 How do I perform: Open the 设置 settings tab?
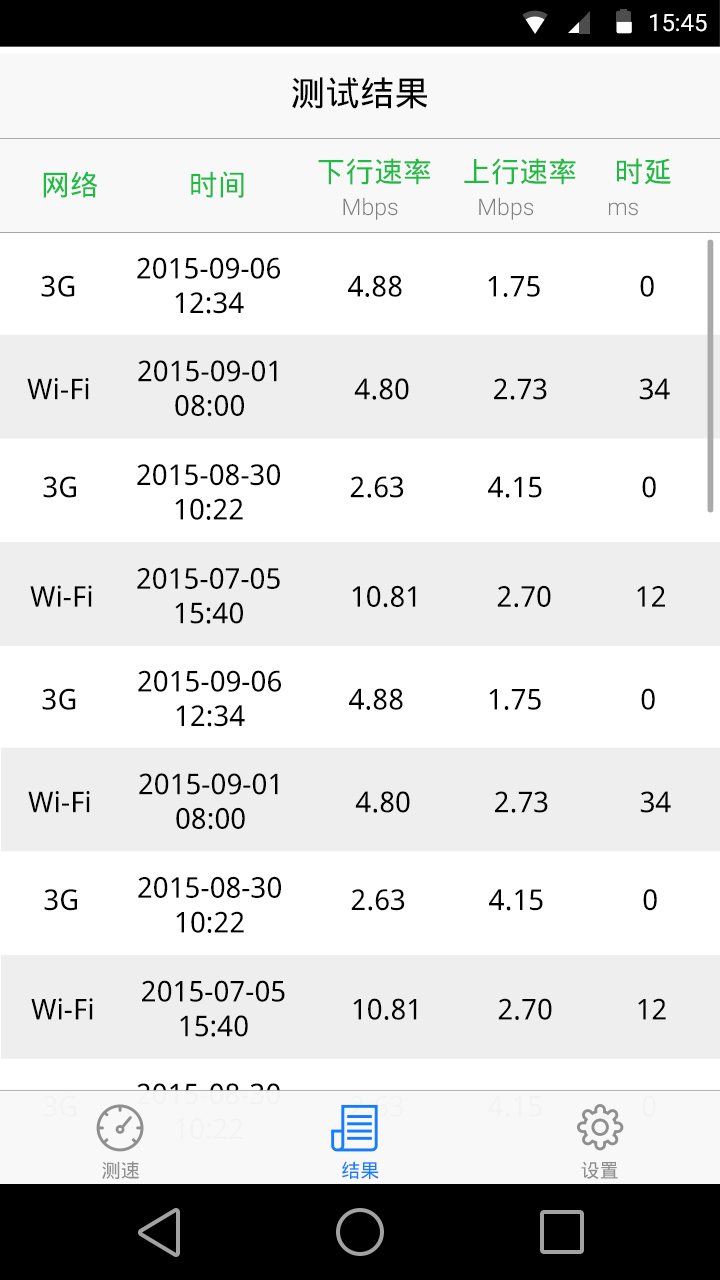[600, 1139]
